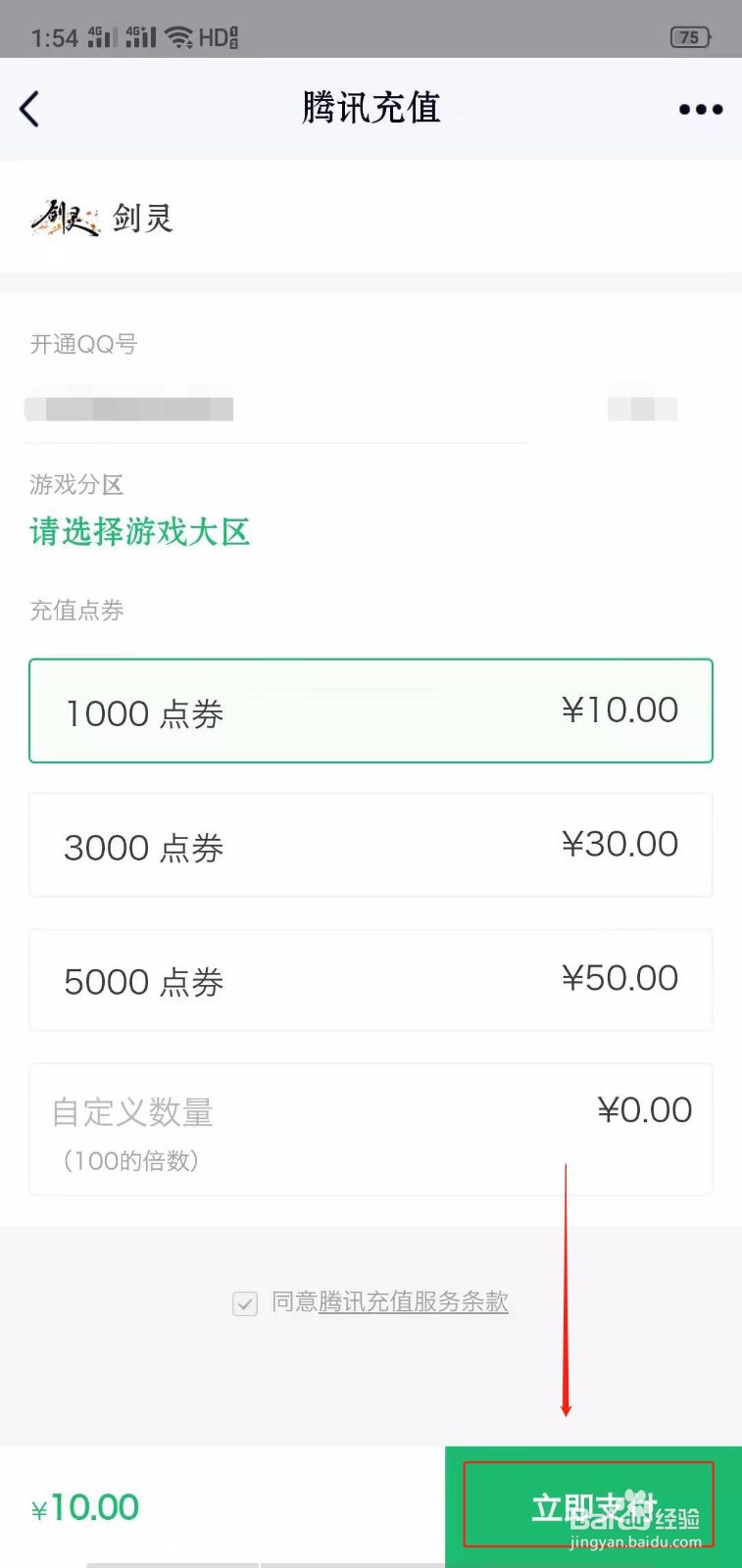This screenshot has width=742, height=1568.
Task: Tap the ¥10.00 total price display
Action: click(x=84, y=1506)
